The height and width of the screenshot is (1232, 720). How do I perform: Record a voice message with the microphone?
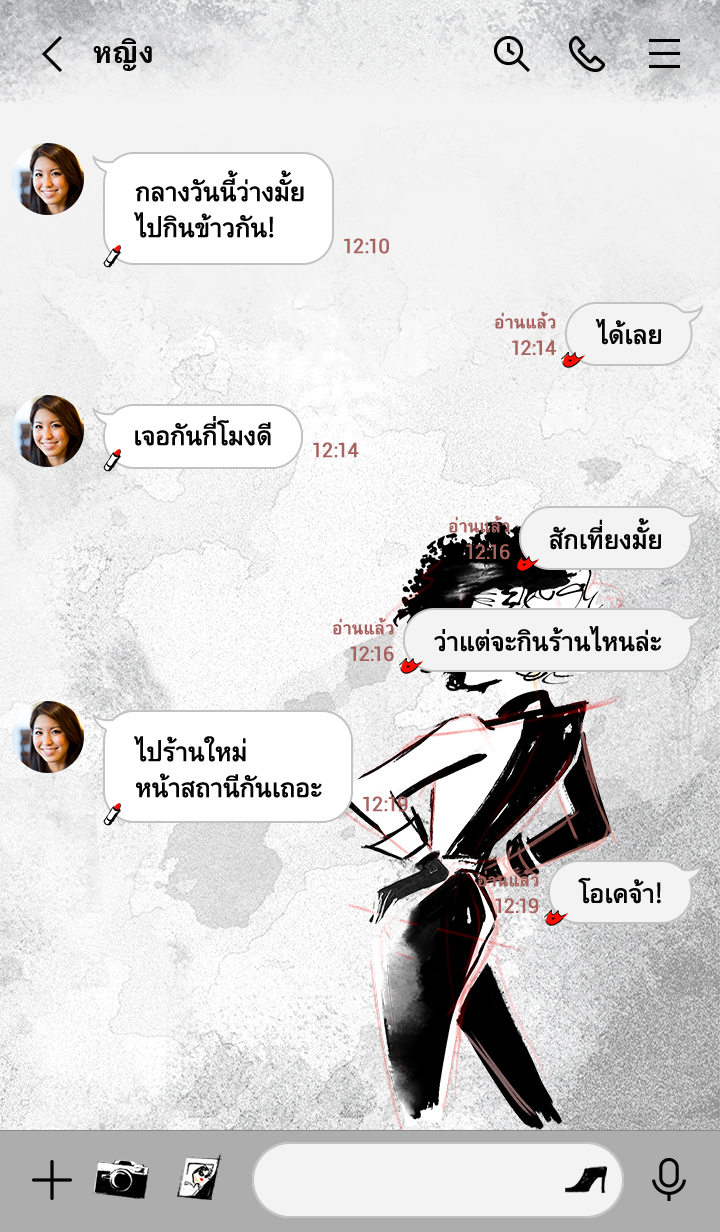pyautogui.click(x=669, y=1180)
